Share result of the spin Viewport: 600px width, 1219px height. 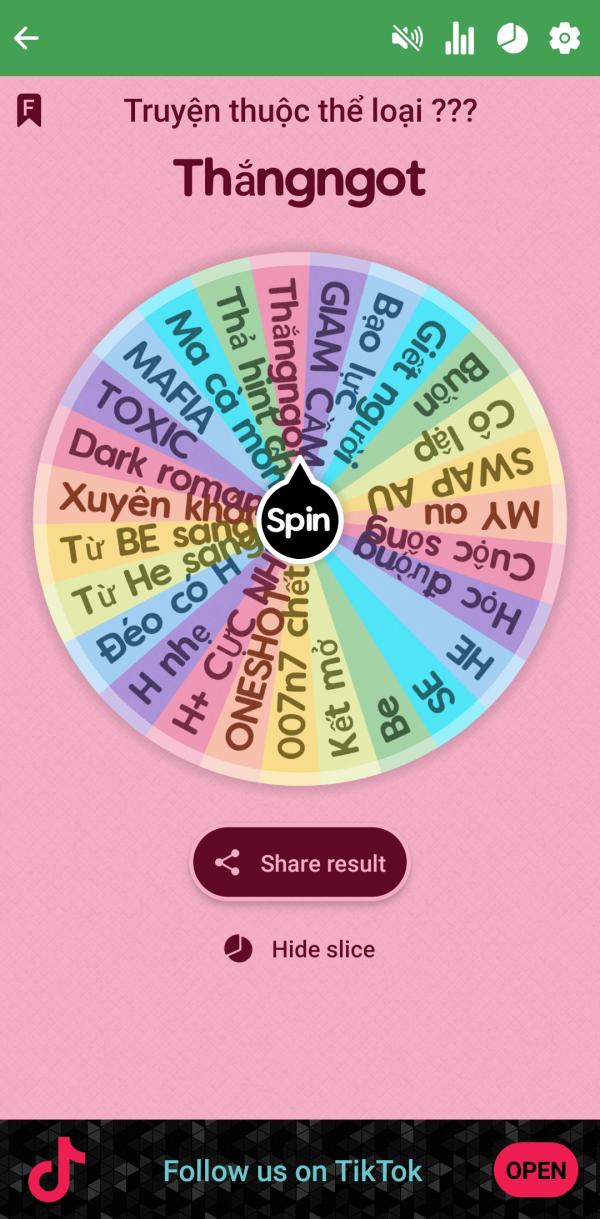300,863
